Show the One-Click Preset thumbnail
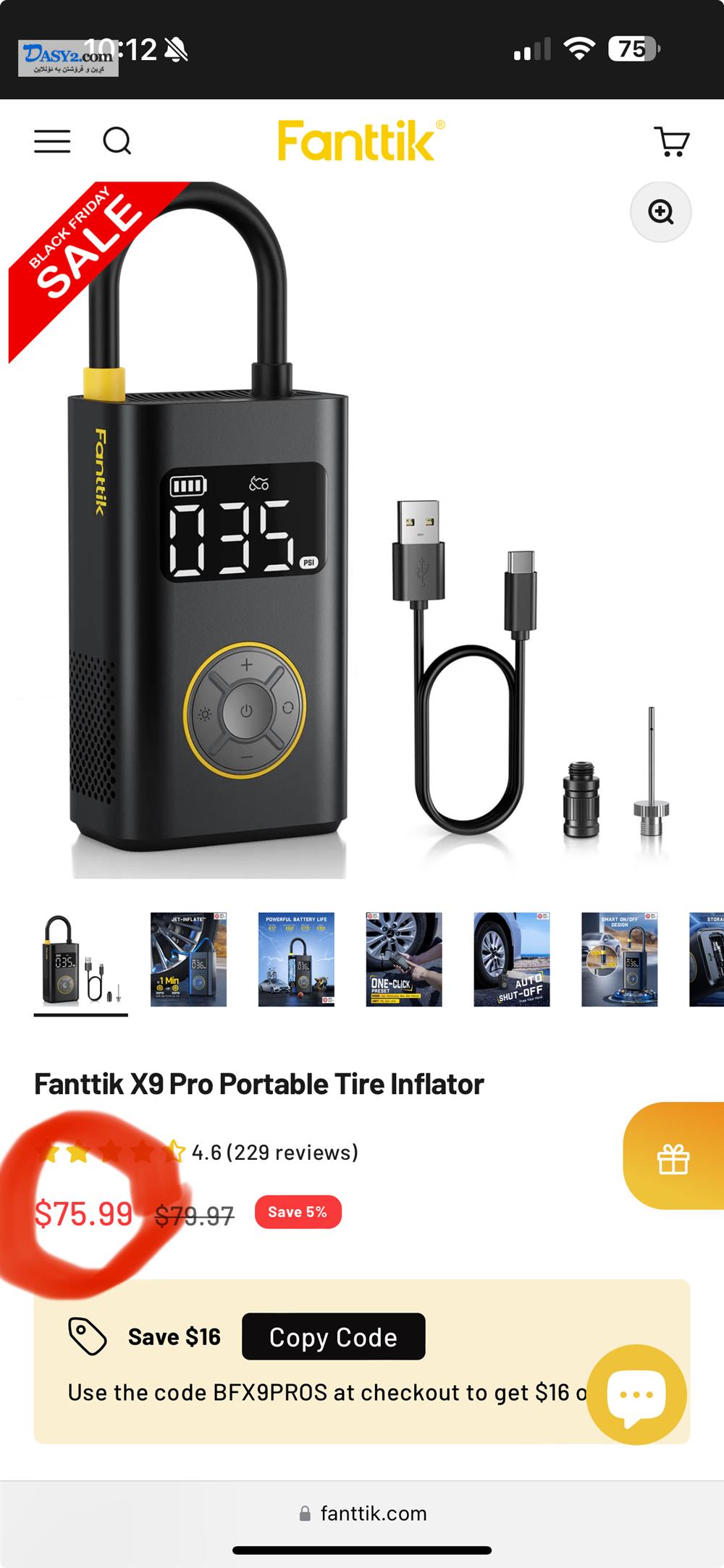 404,959
